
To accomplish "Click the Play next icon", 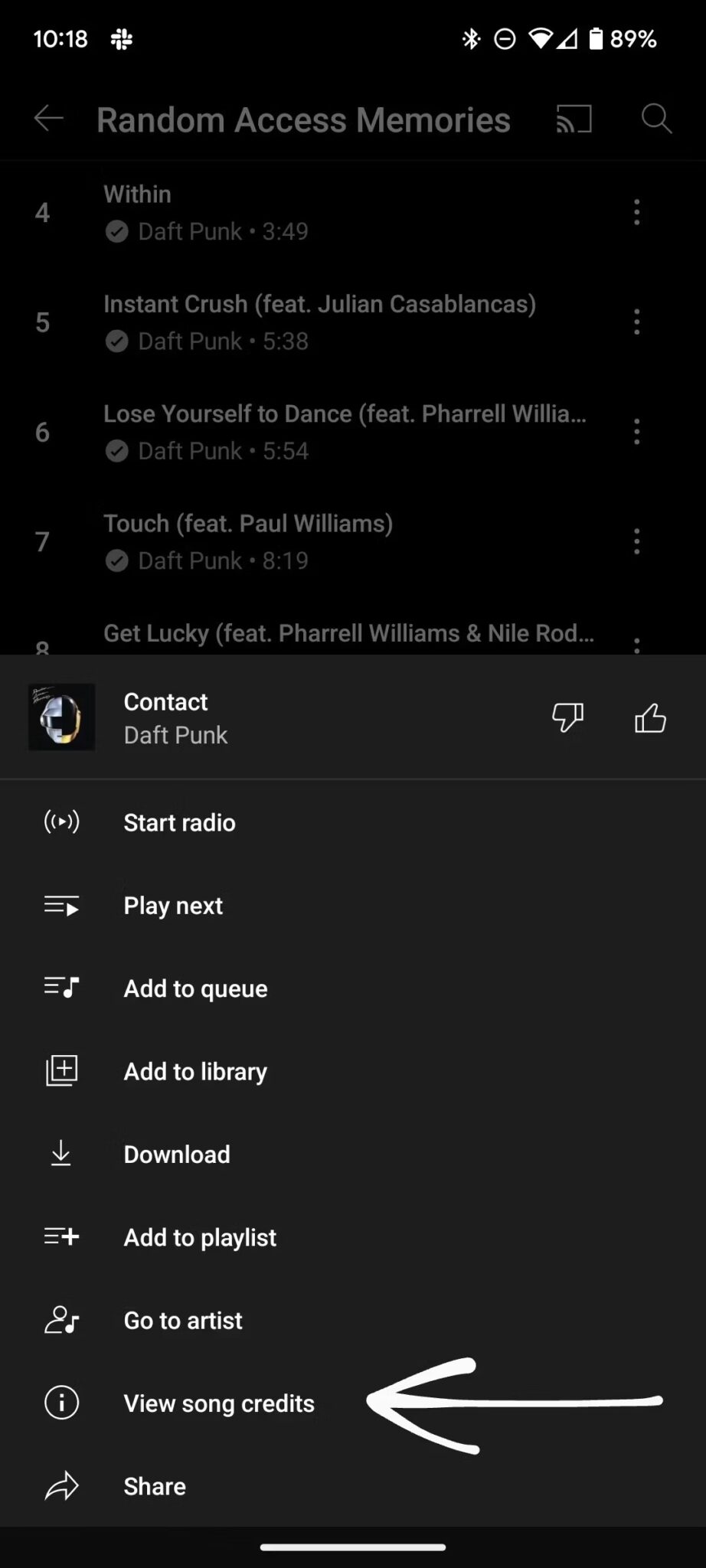I will [61, 905].
